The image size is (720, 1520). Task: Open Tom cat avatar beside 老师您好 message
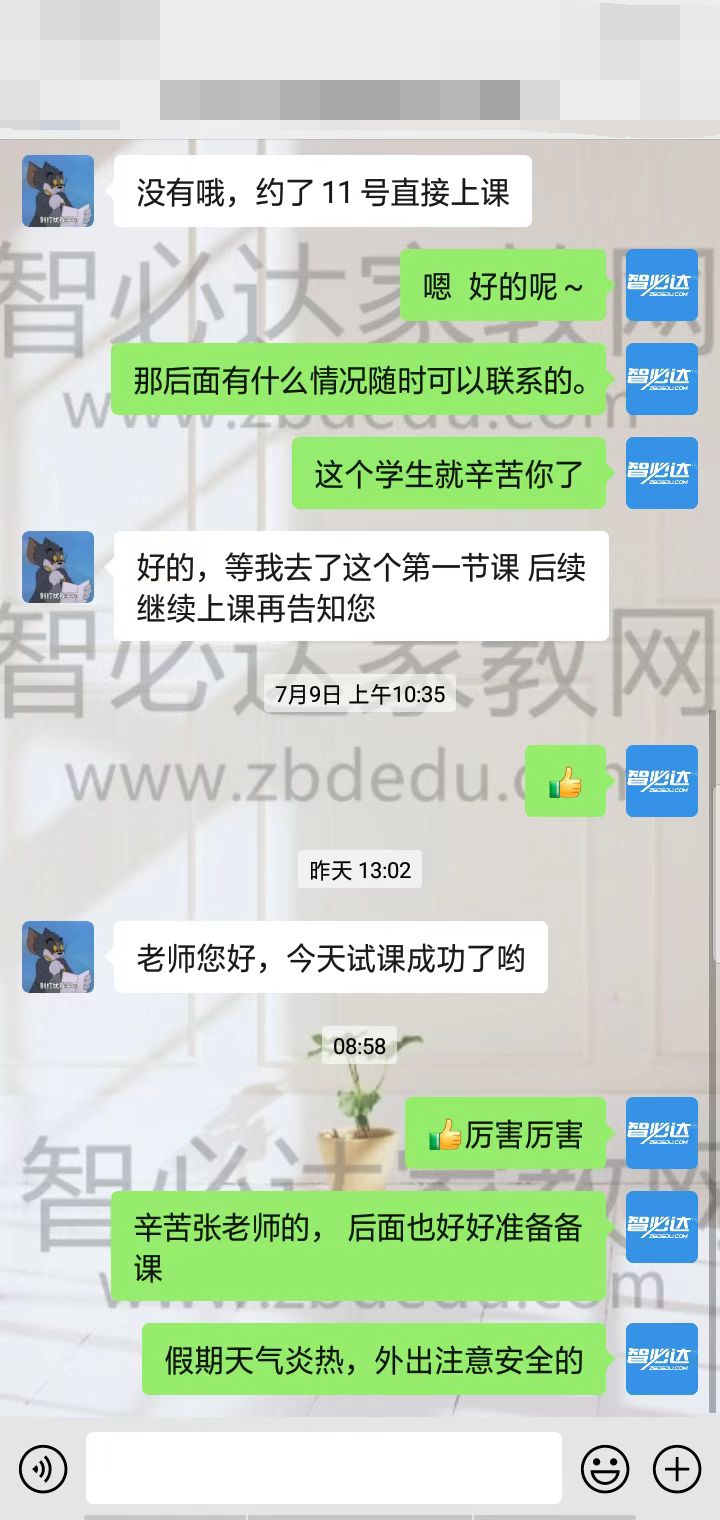[x=58, y=957]
